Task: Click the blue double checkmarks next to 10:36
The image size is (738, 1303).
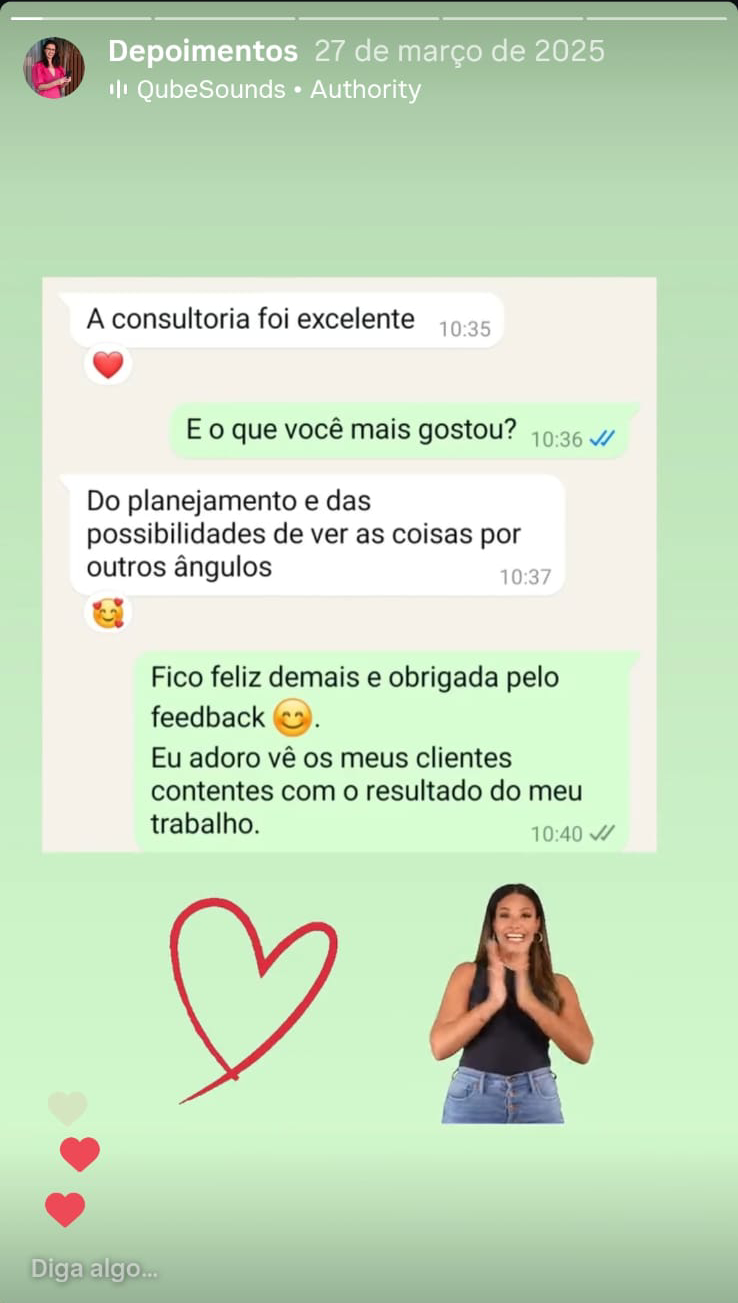Action: coord(601,435)
